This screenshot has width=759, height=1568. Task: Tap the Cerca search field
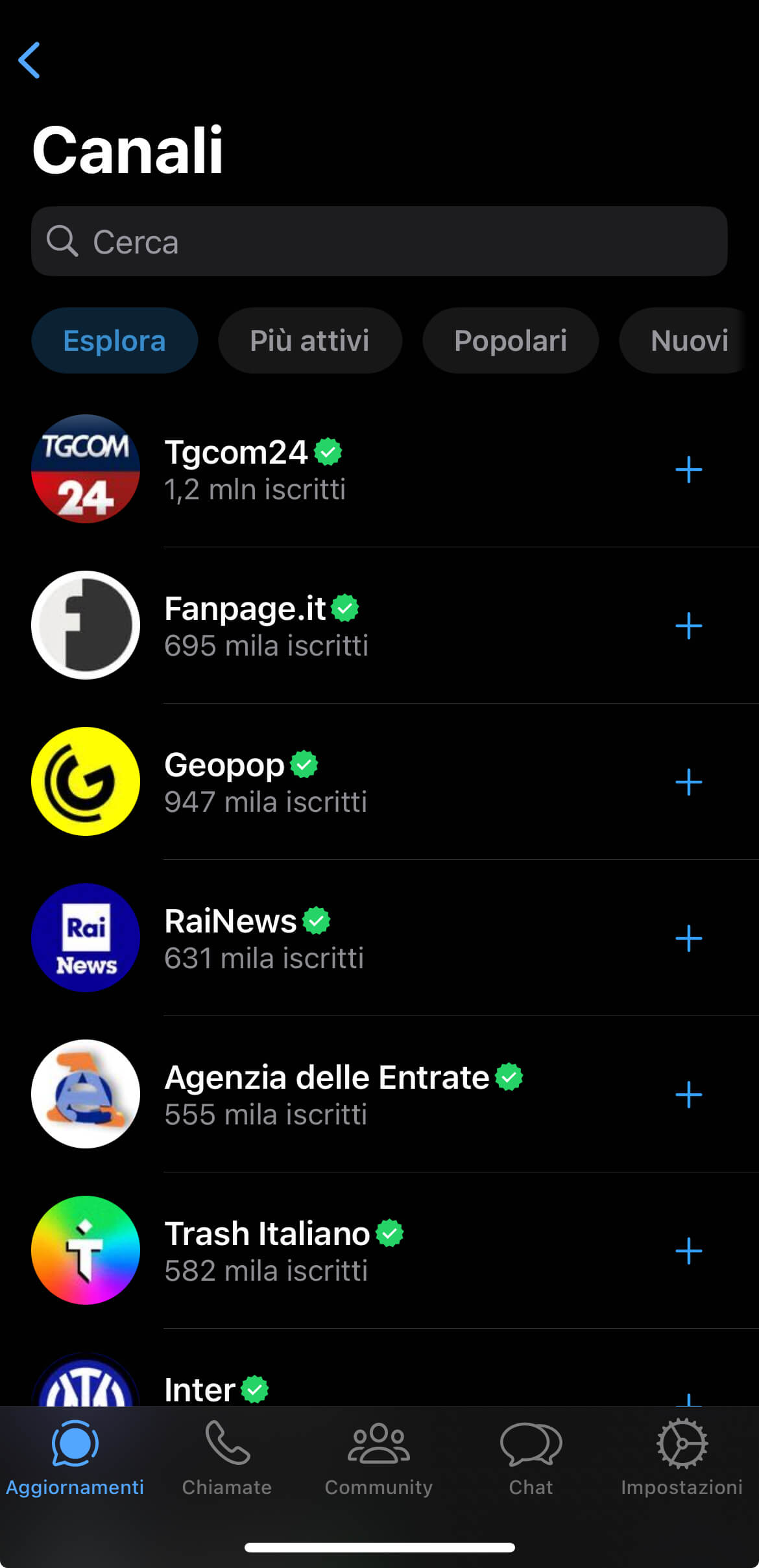click(379, 241)
